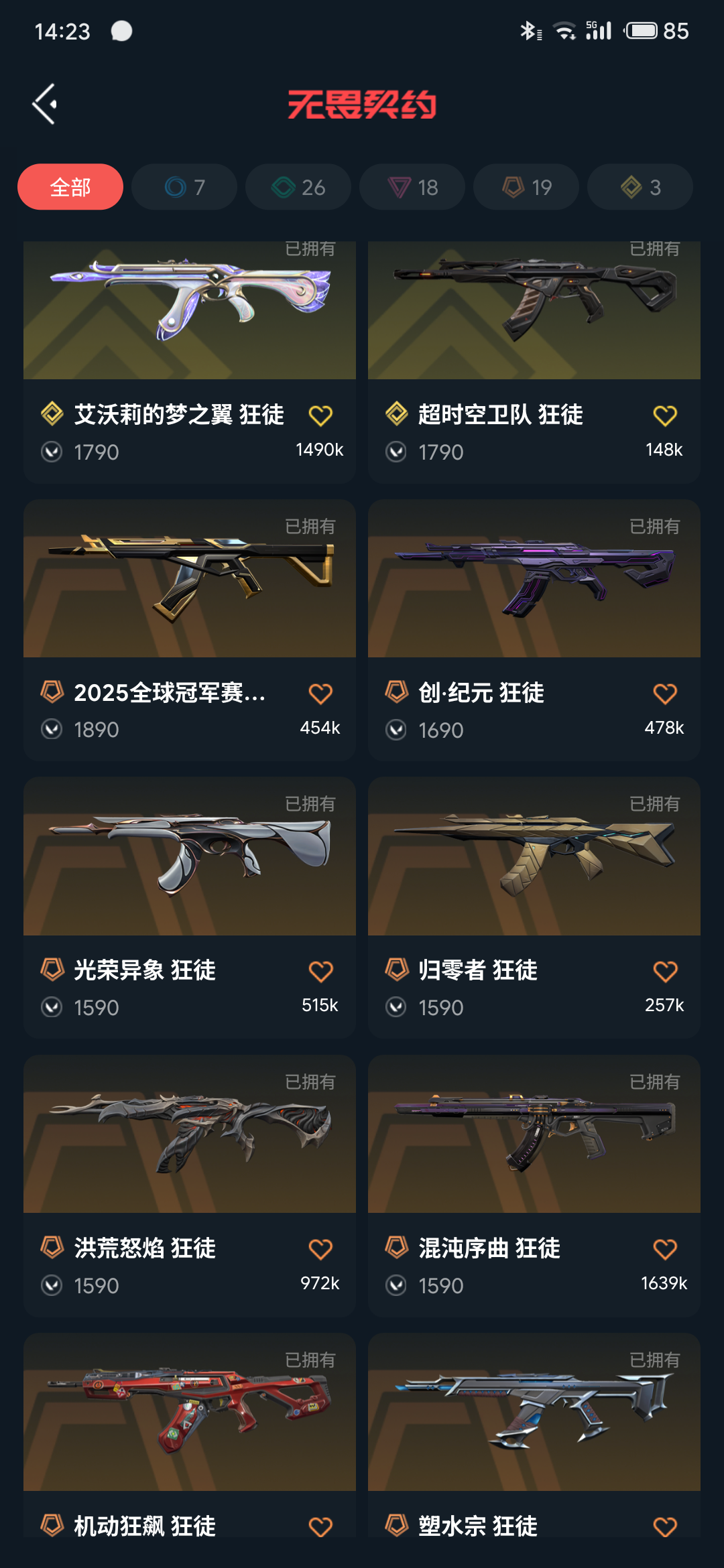Favorite 超时空卫队 狂徒 with the heart

pos(665,415)
